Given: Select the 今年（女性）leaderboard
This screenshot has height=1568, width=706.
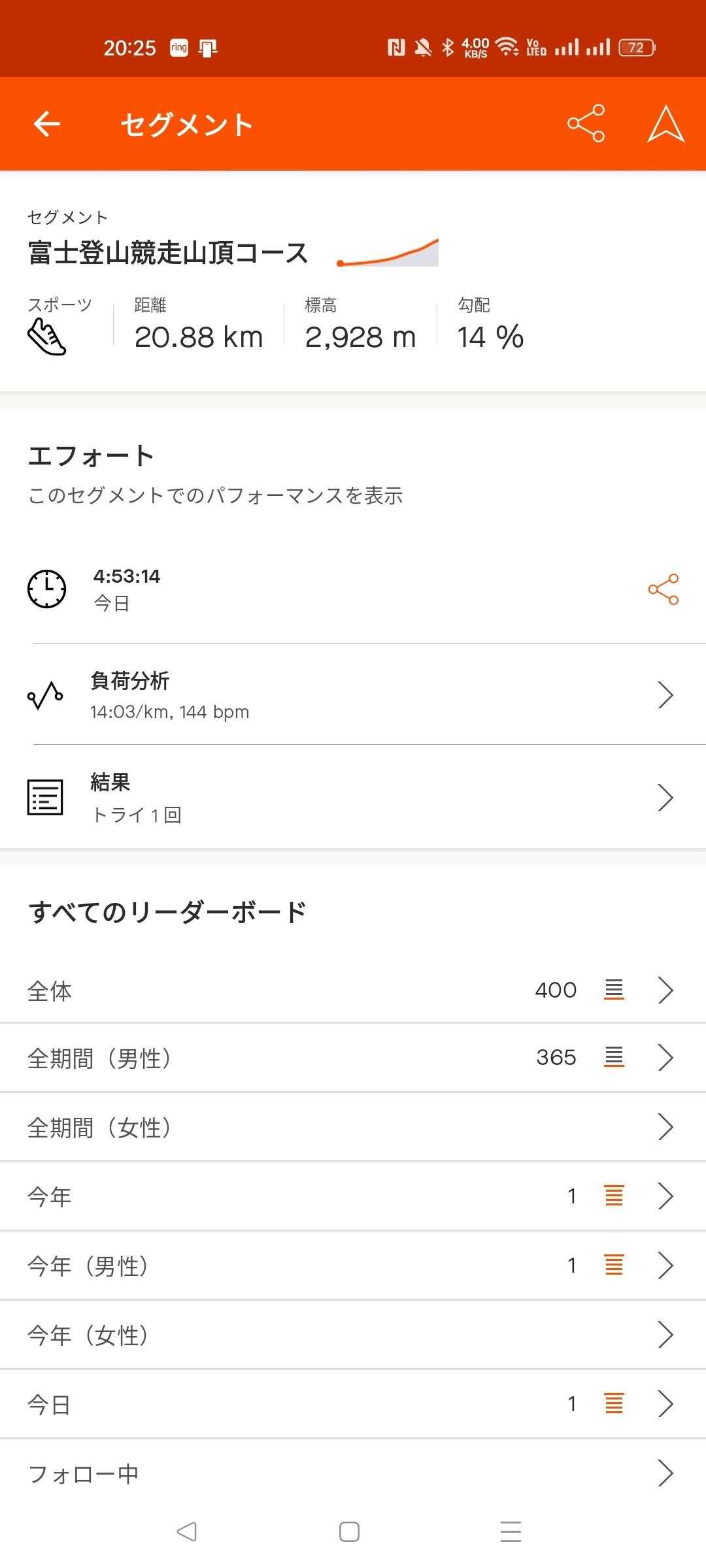Looking at the screenshot, I should [353, 1335].
